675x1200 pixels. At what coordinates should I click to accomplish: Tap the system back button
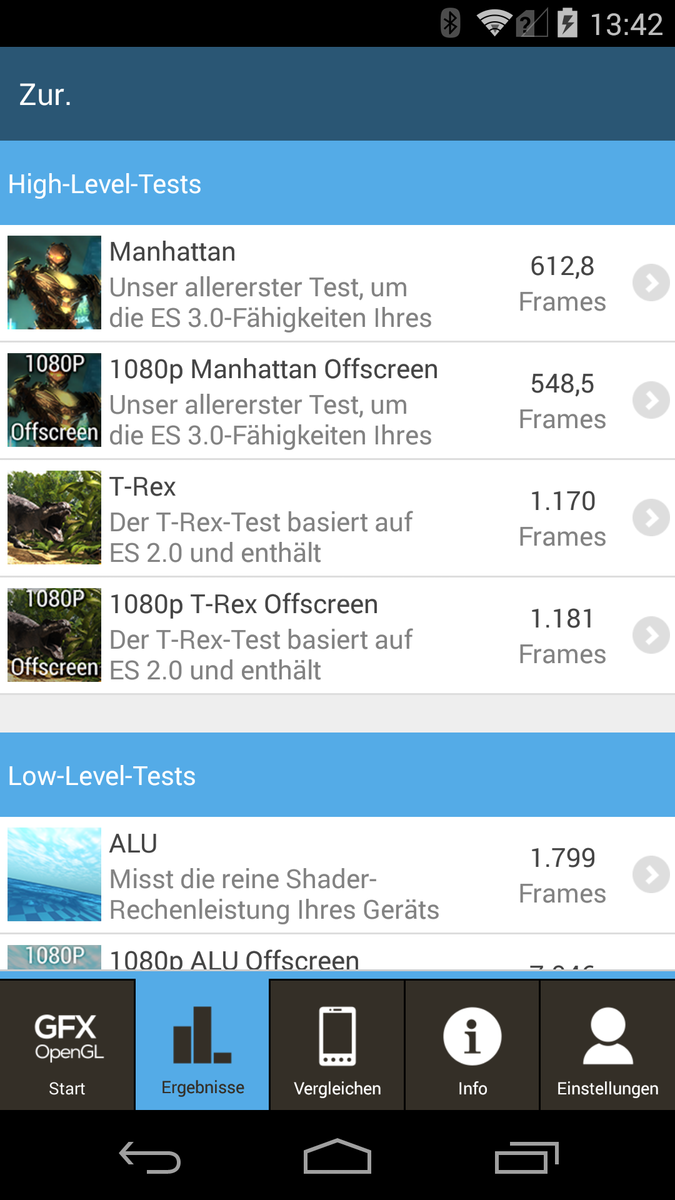(149, 1157)
